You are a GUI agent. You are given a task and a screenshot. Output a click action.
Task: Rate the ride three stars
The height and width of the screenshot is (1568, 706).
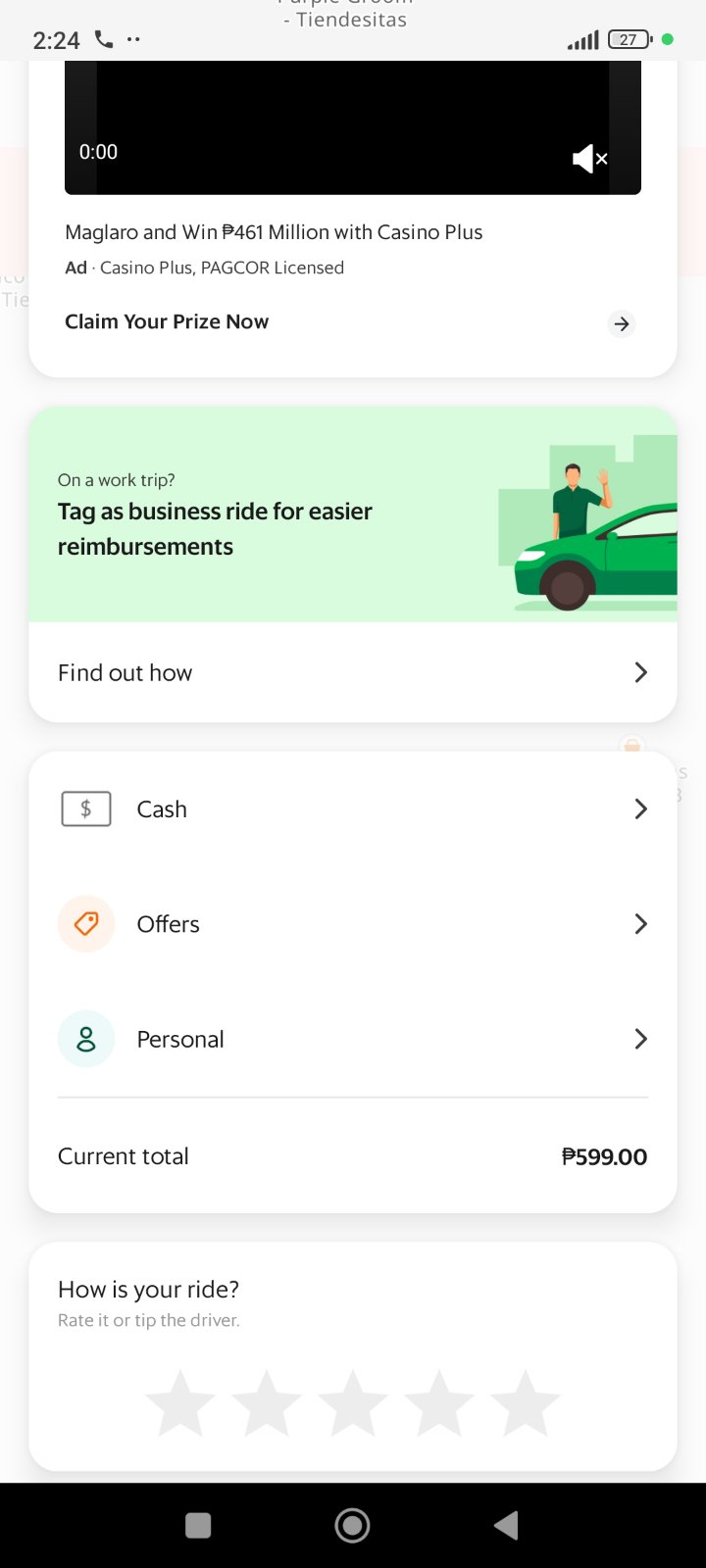coord(353,1403)
